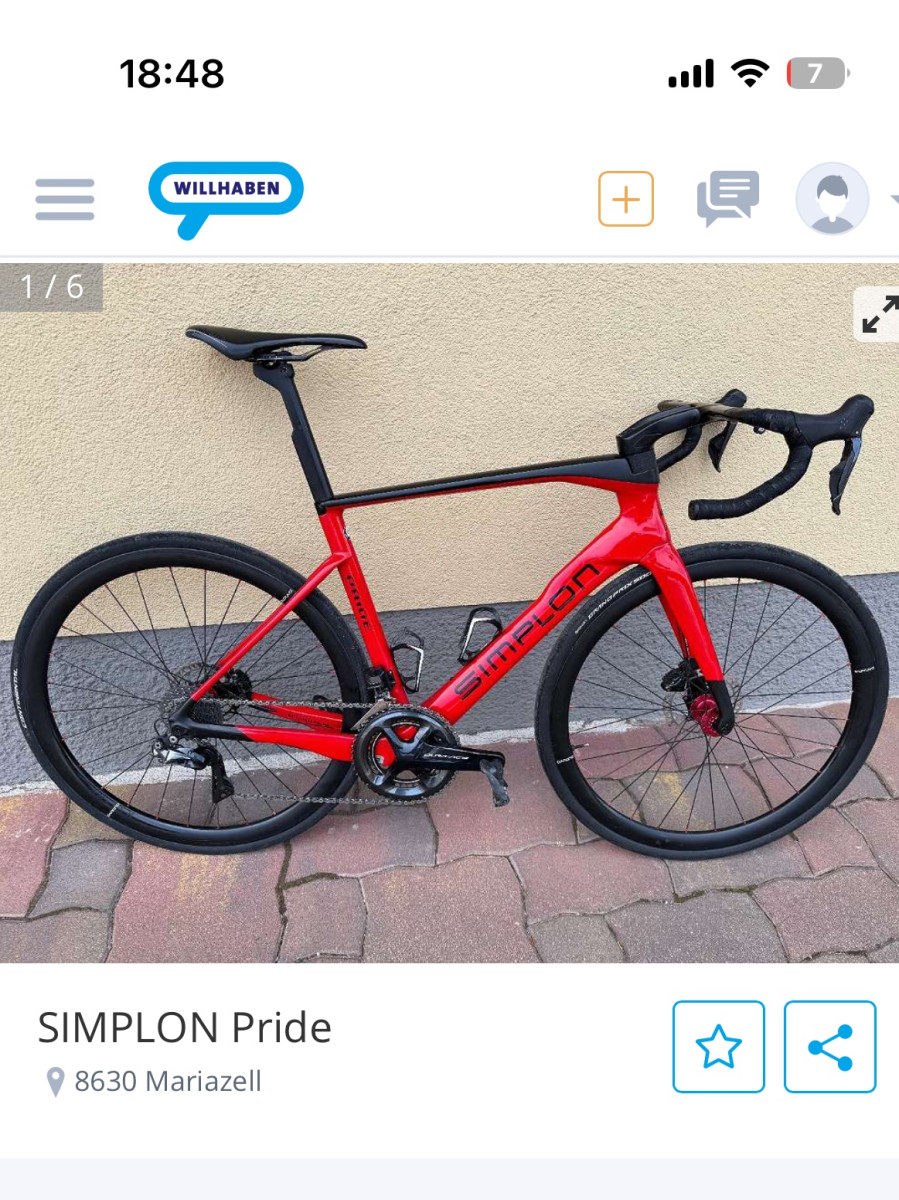Viewport: 899px width, 1200px height.
Task: Save this ad with the star
Action: pos(718,1047)
